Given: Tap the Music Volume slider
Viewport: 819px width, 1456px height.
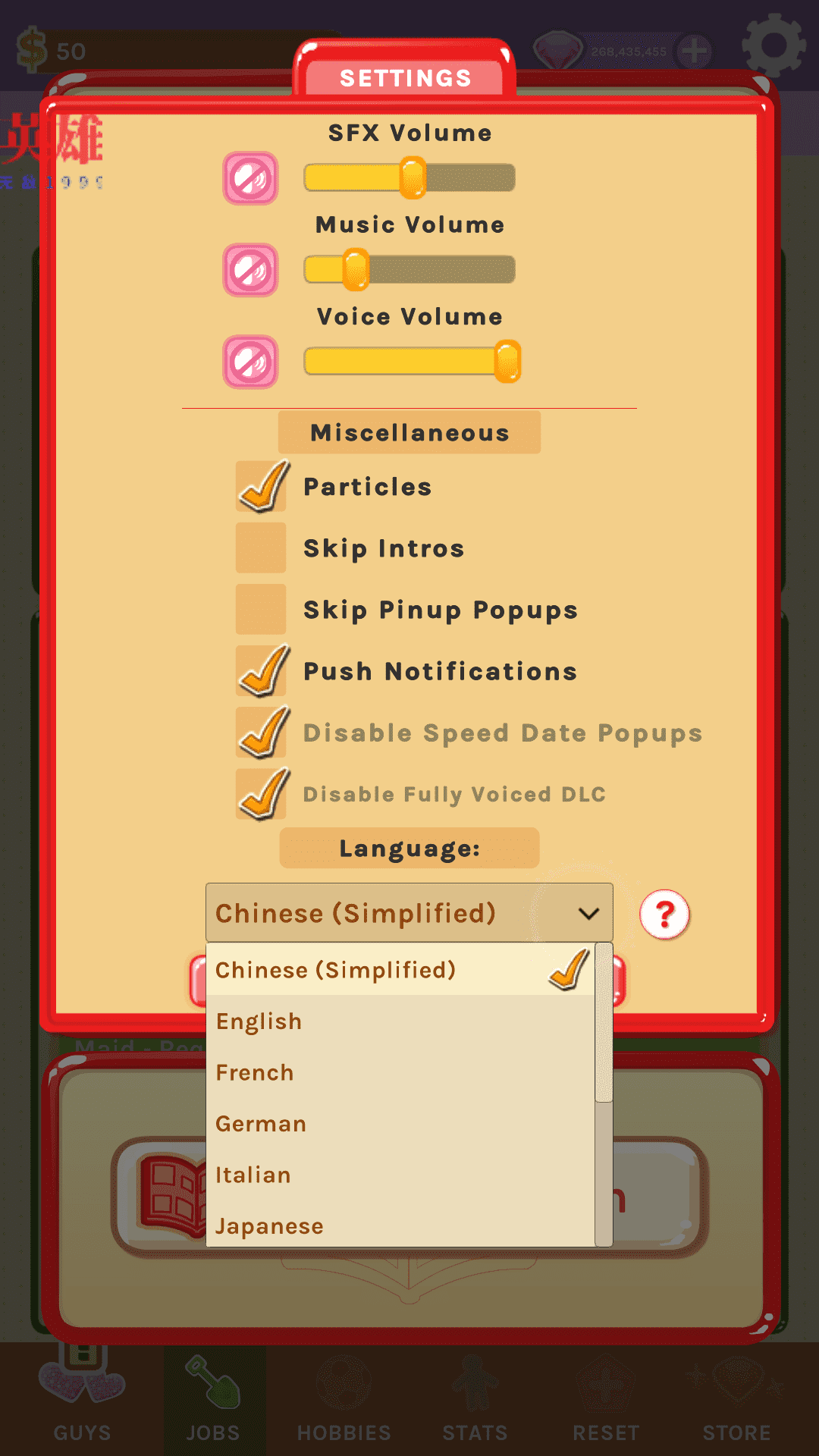Looking at the screenshot, I should pyautogui.click(x=409, y=270).
